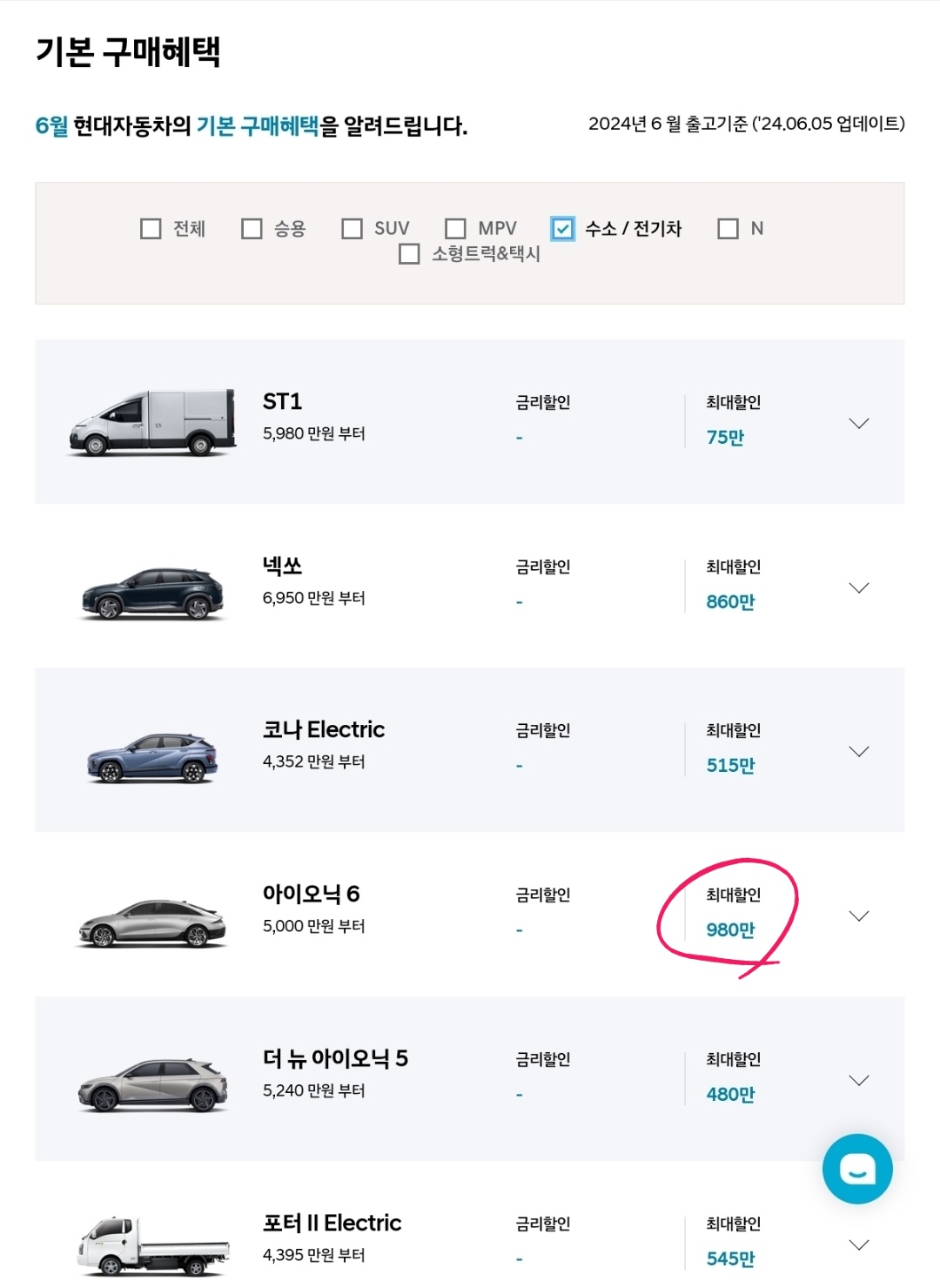Image resolution: width=940 pixels, height=1288 pixels.
Task: Enable the 소형트럭&택시 filter
Action: coord(407,253)
